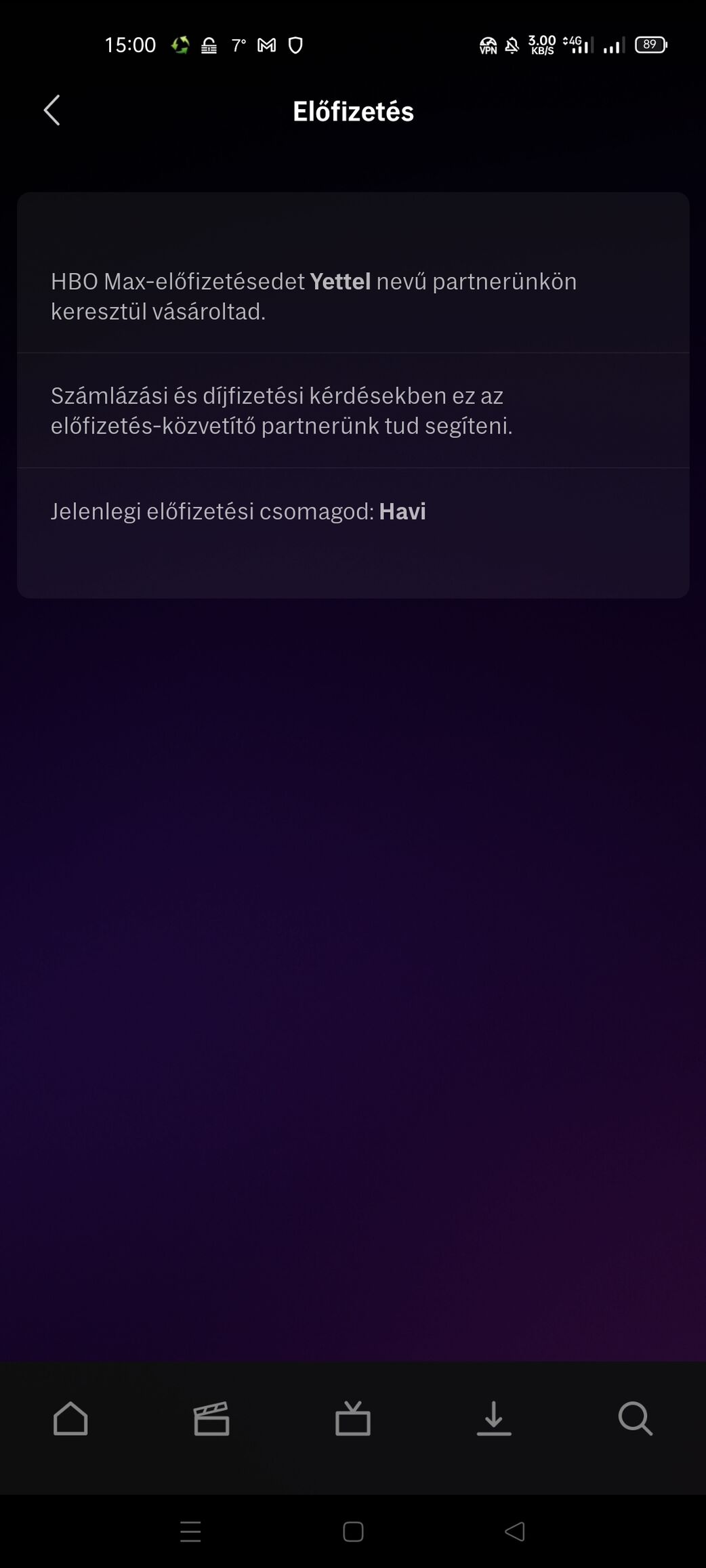The image size is (706, 1568).
Task: Open the TV series tab
Action: click(353, 1418)
